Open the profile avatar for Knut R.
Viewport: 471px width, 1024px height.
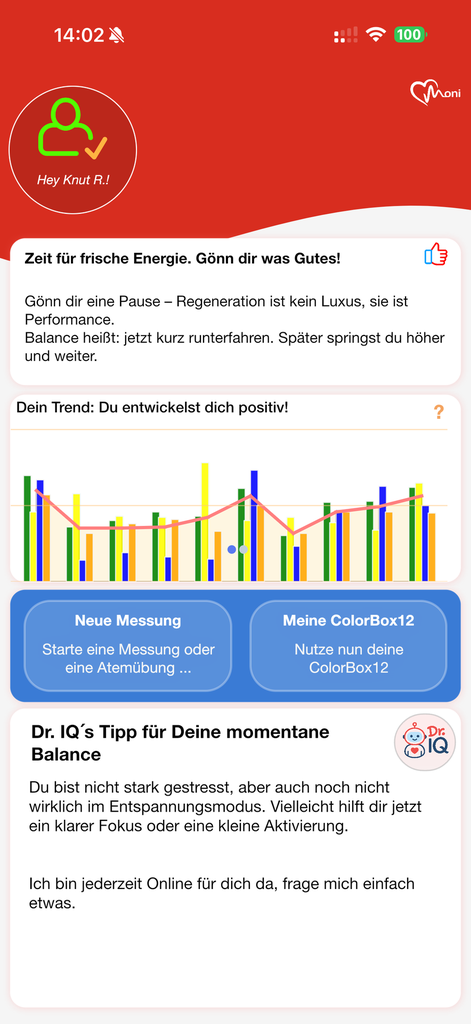pos(73,149)
